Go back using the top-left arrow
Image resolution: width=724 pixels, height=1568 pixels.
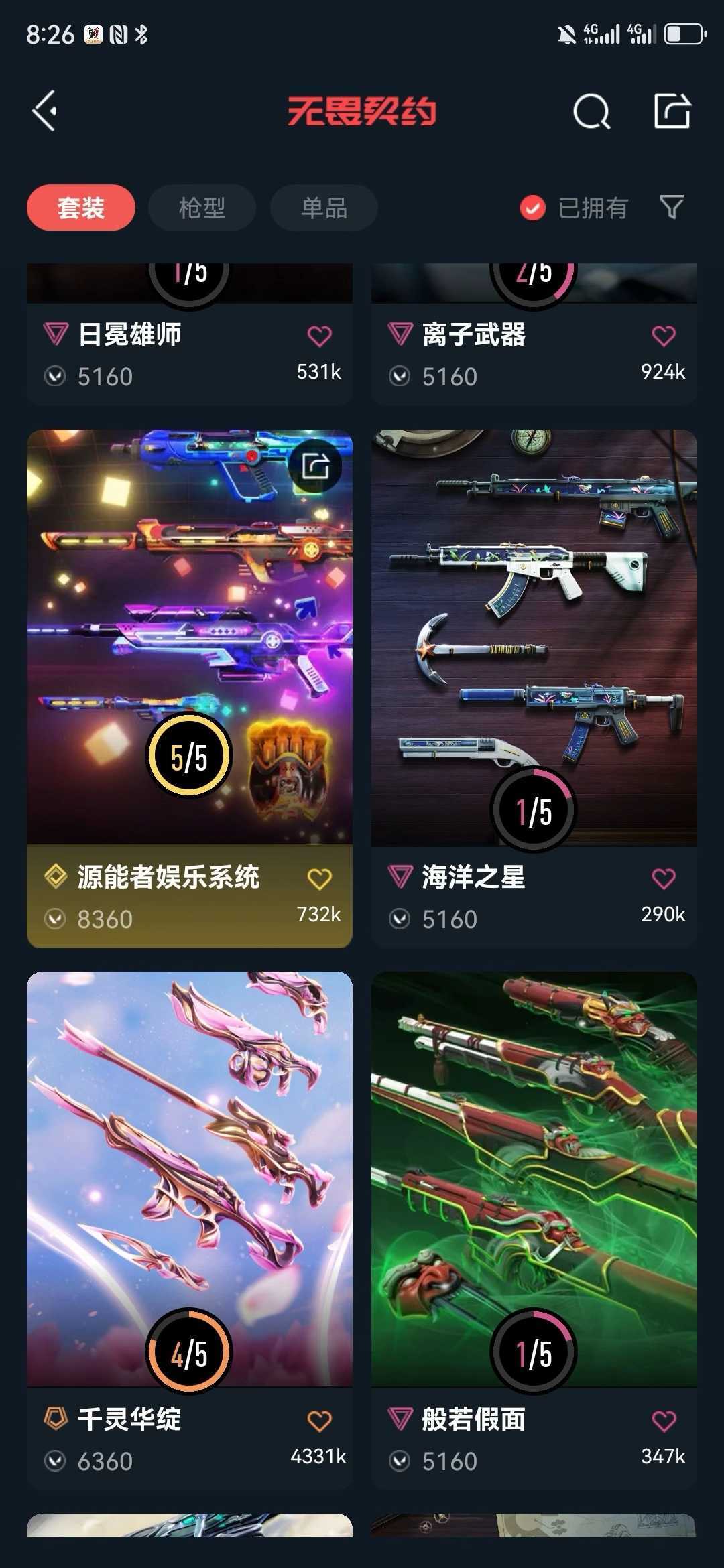[45, 111]
